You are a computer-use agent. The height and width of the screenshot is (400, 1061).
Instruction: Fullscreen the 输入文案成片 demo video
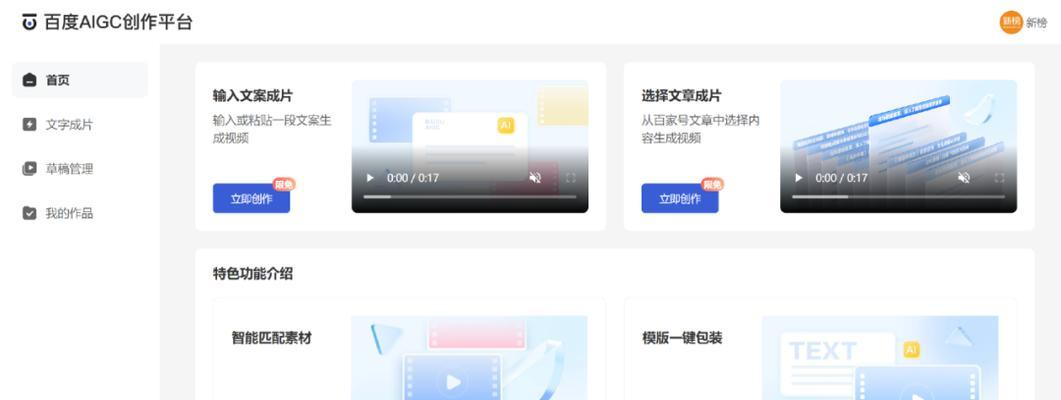[571, 178]
